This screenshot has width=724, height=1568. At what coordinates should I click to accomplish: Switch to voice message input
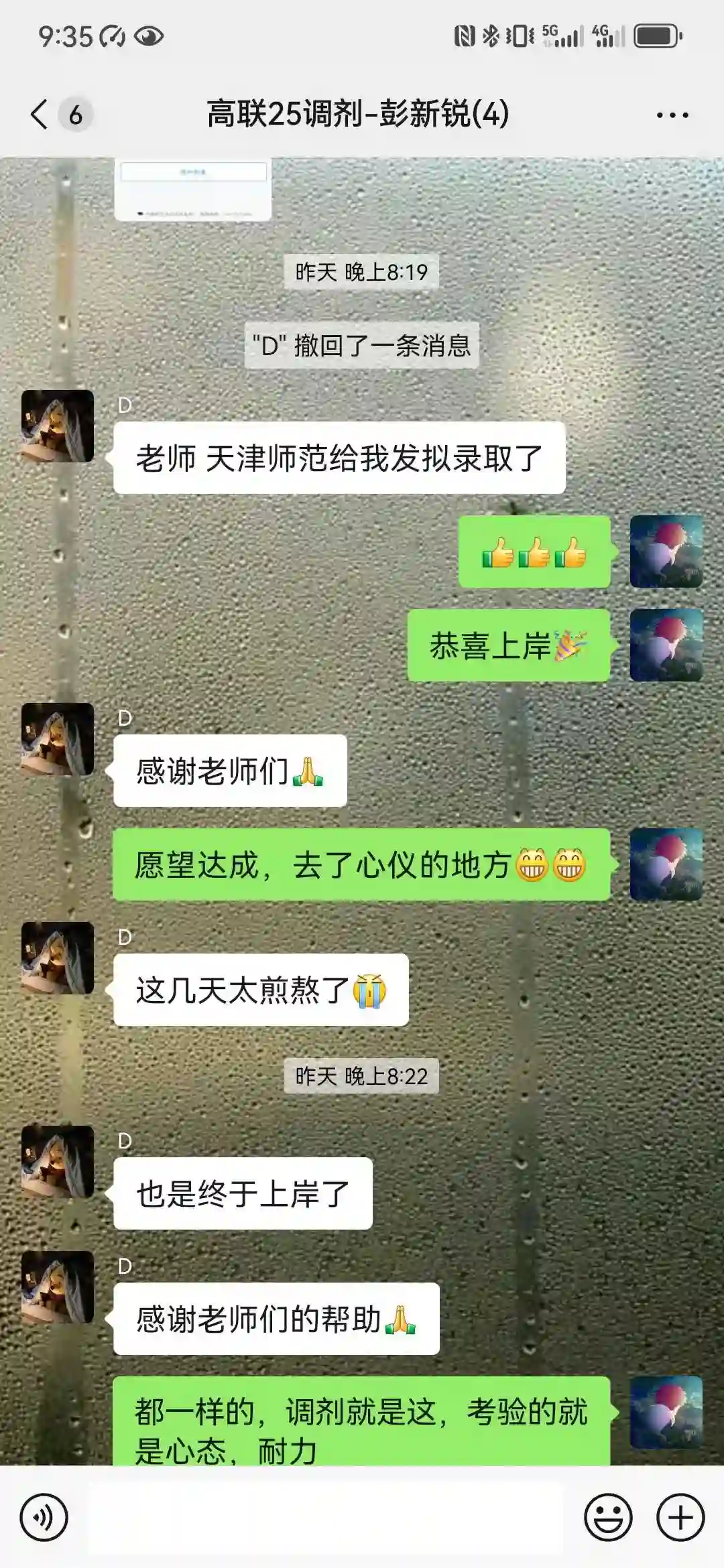(44, 1517)
